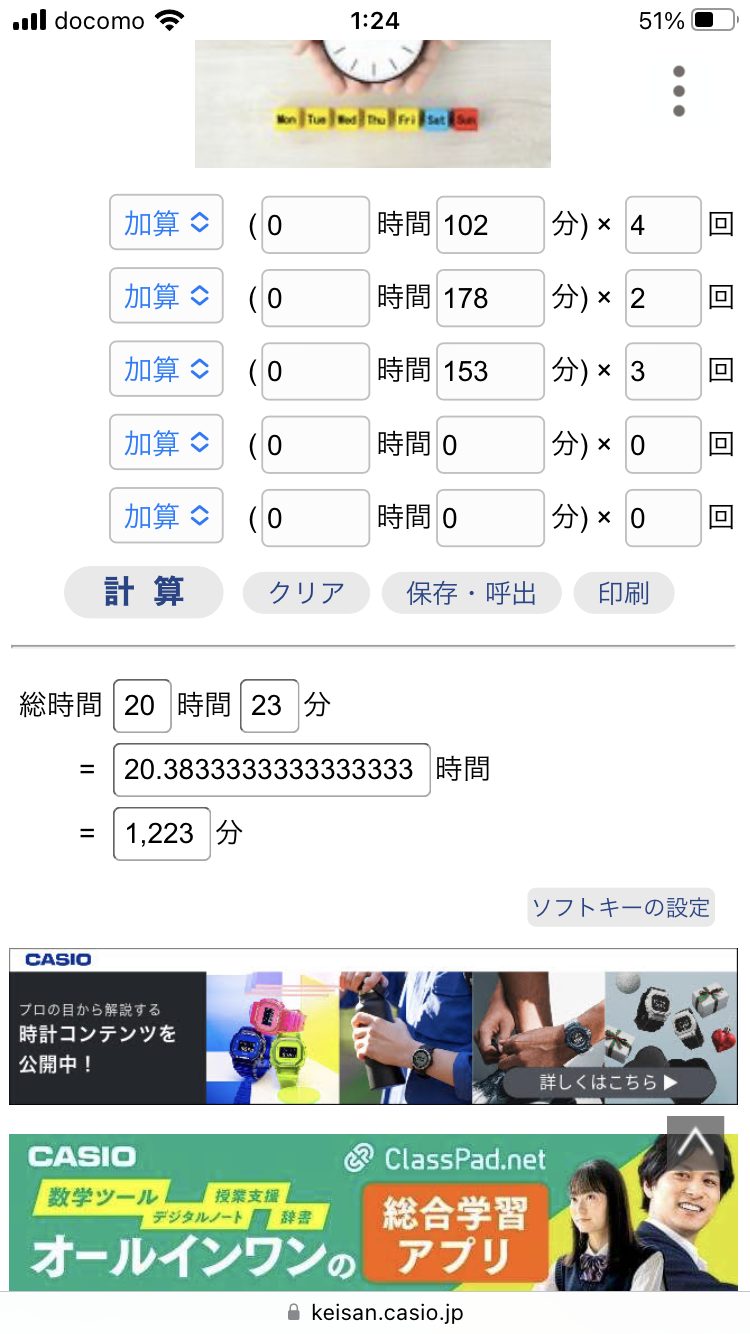Viewport: 750px width, 1334px height.
Task: Edit the minutes field showing 178
Action: (490, 298)
